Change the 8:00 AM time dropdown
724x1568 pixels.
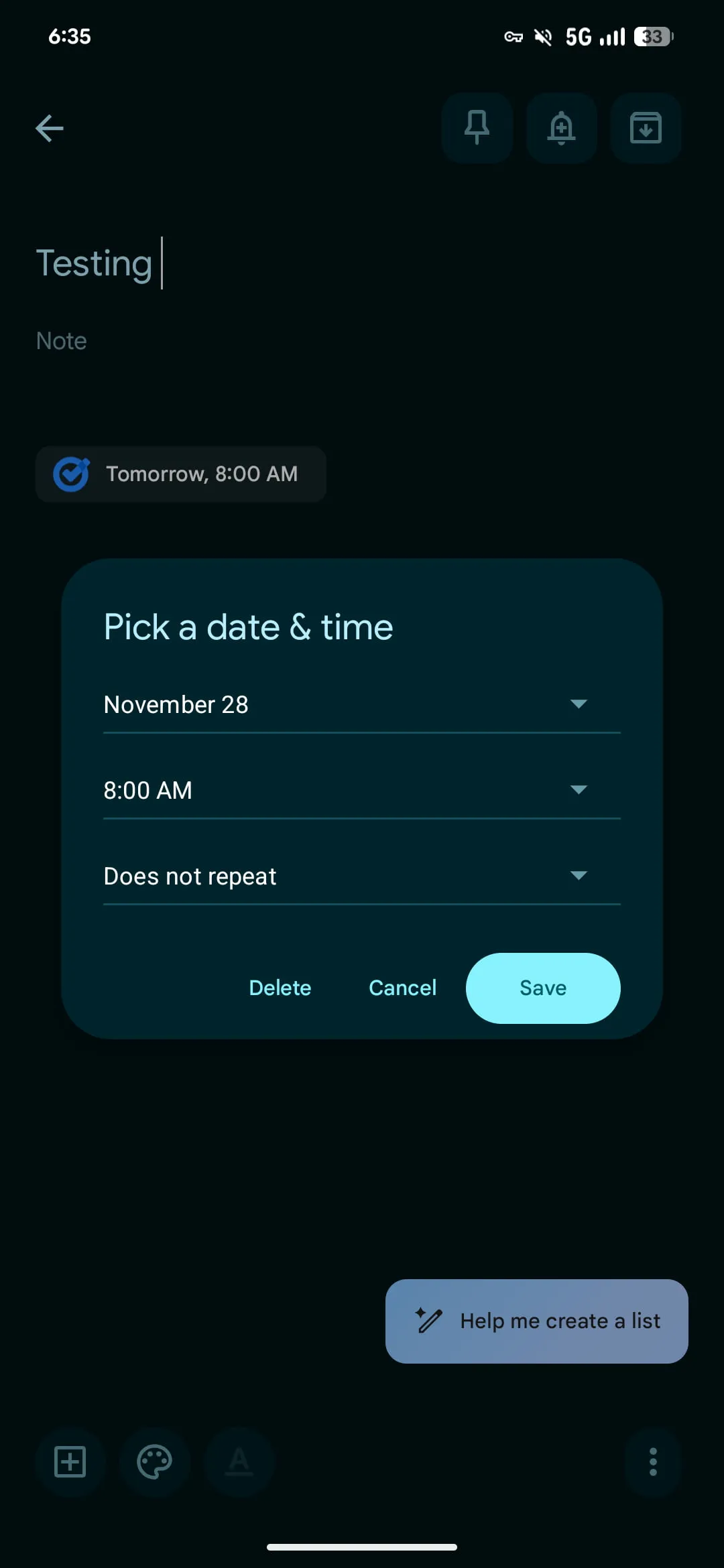(x=361, y=791)
